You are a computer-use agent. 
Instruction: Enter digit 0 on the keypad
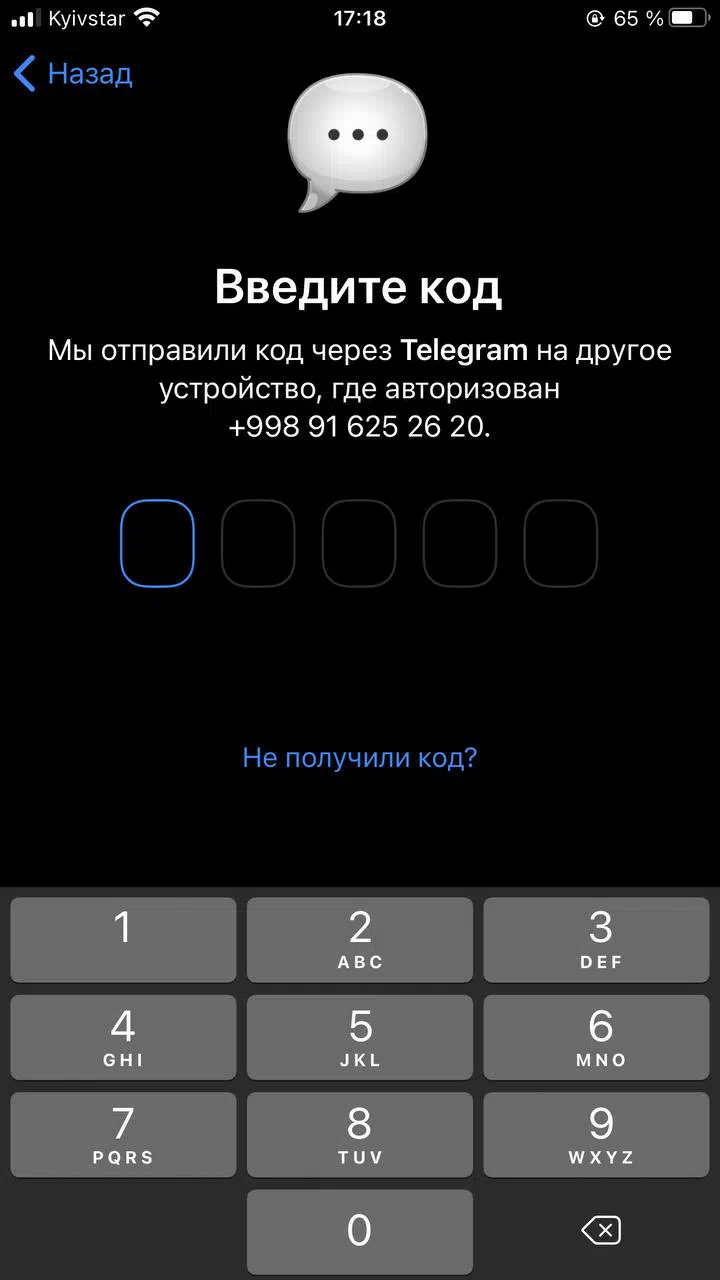pyautogui.click(x=360, y=1231)
